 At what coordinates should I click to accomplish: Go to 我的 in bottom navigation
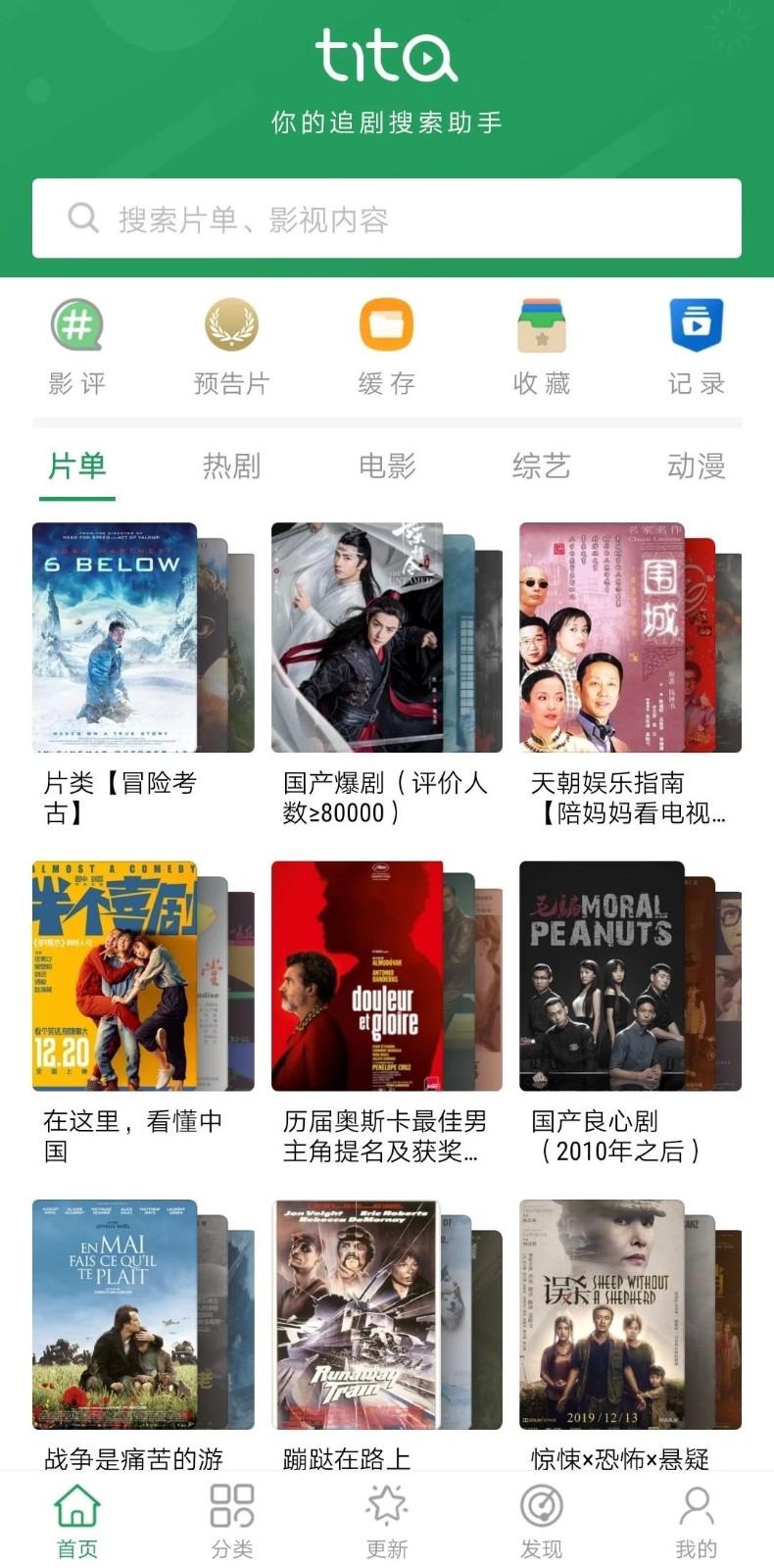pyautogui.click(x=696, y=1520)
